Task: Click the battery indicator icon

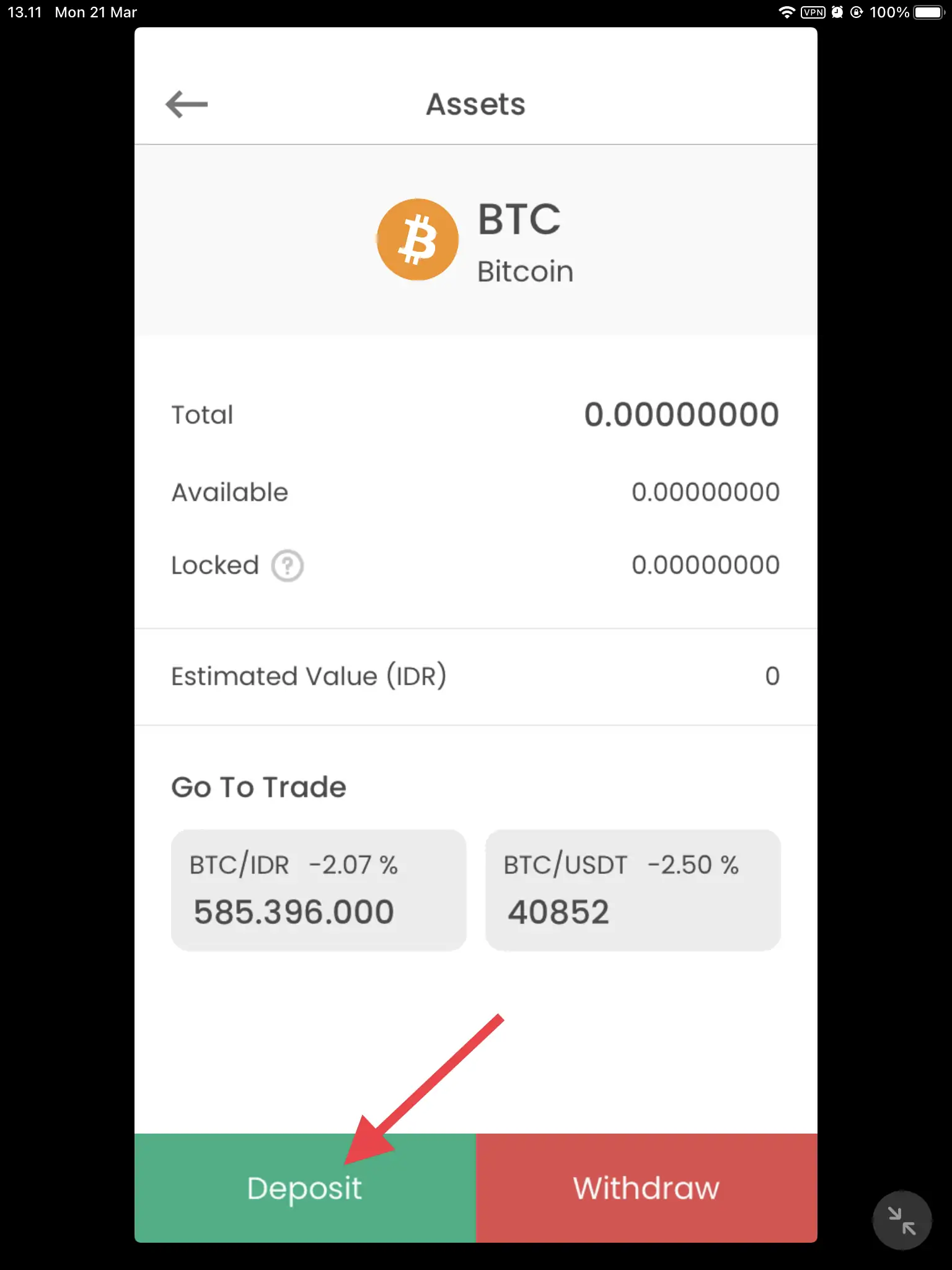Action: tap(927, 12)
